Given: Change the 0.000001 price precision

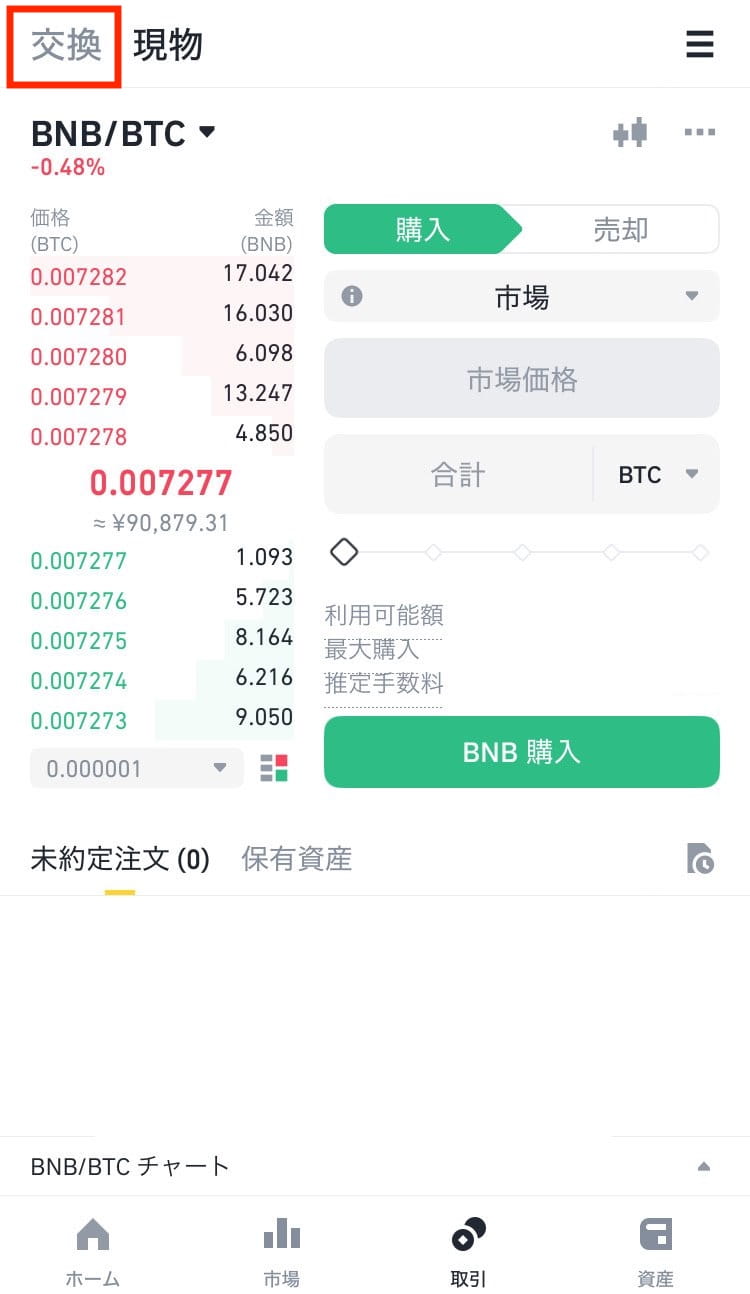Looking at the screenshot, I should [137, 769].
